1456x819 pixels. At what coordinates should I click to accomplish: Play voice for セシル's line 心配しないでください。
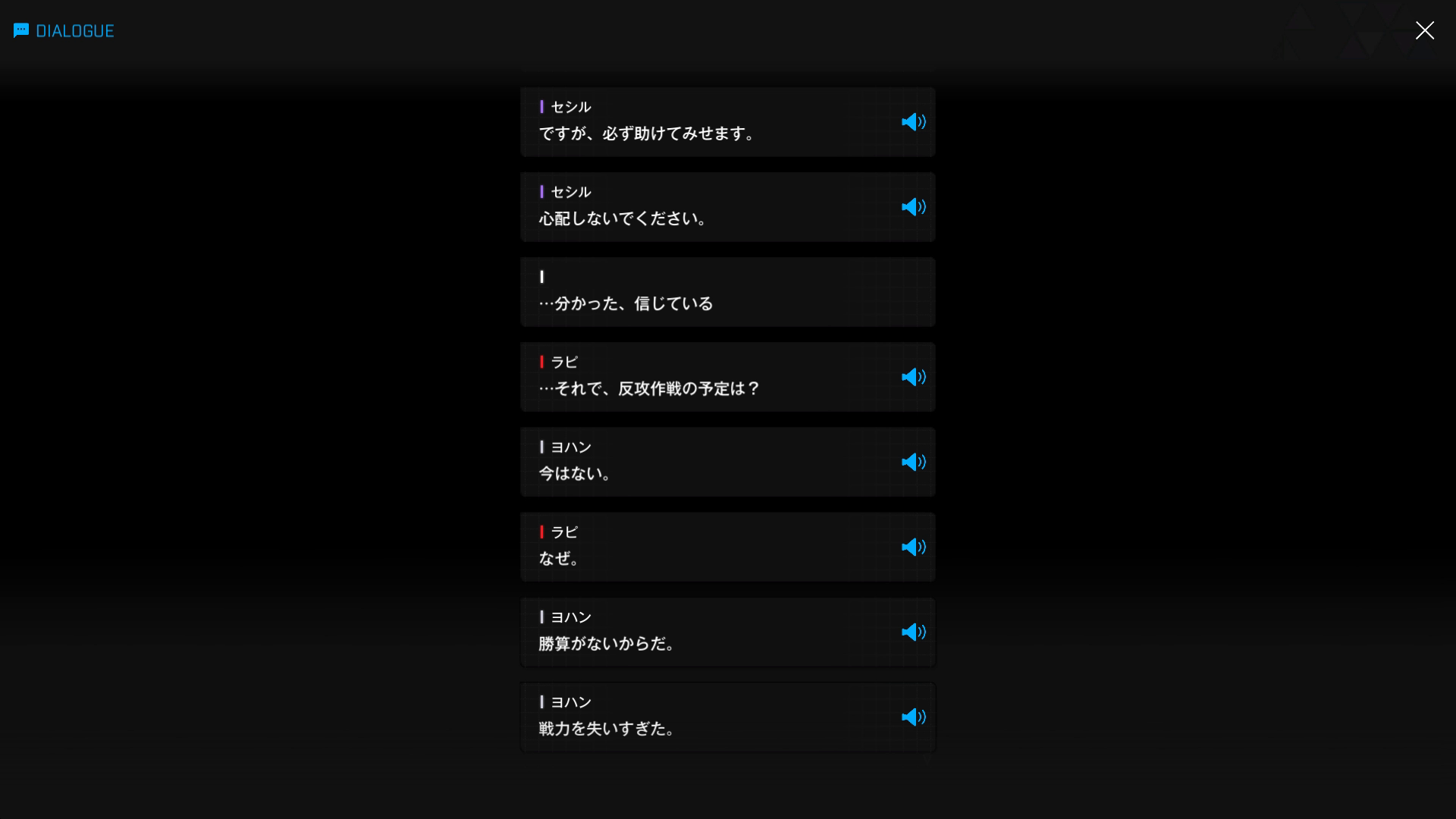coord(913,207)
